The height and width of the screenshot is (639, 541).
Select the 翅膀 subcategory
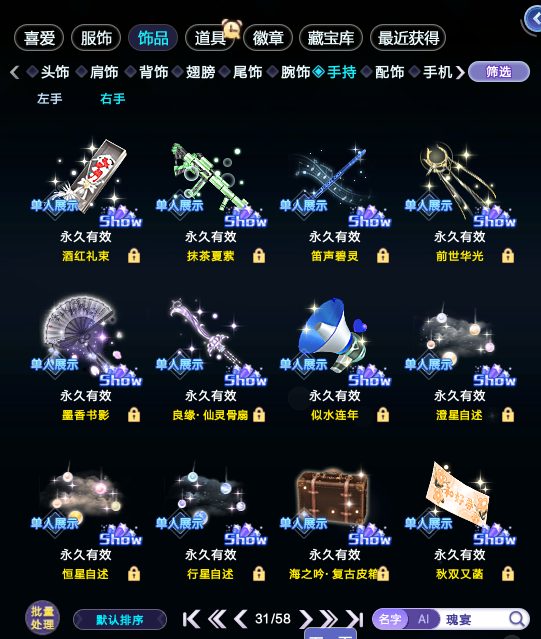point(194,72)
